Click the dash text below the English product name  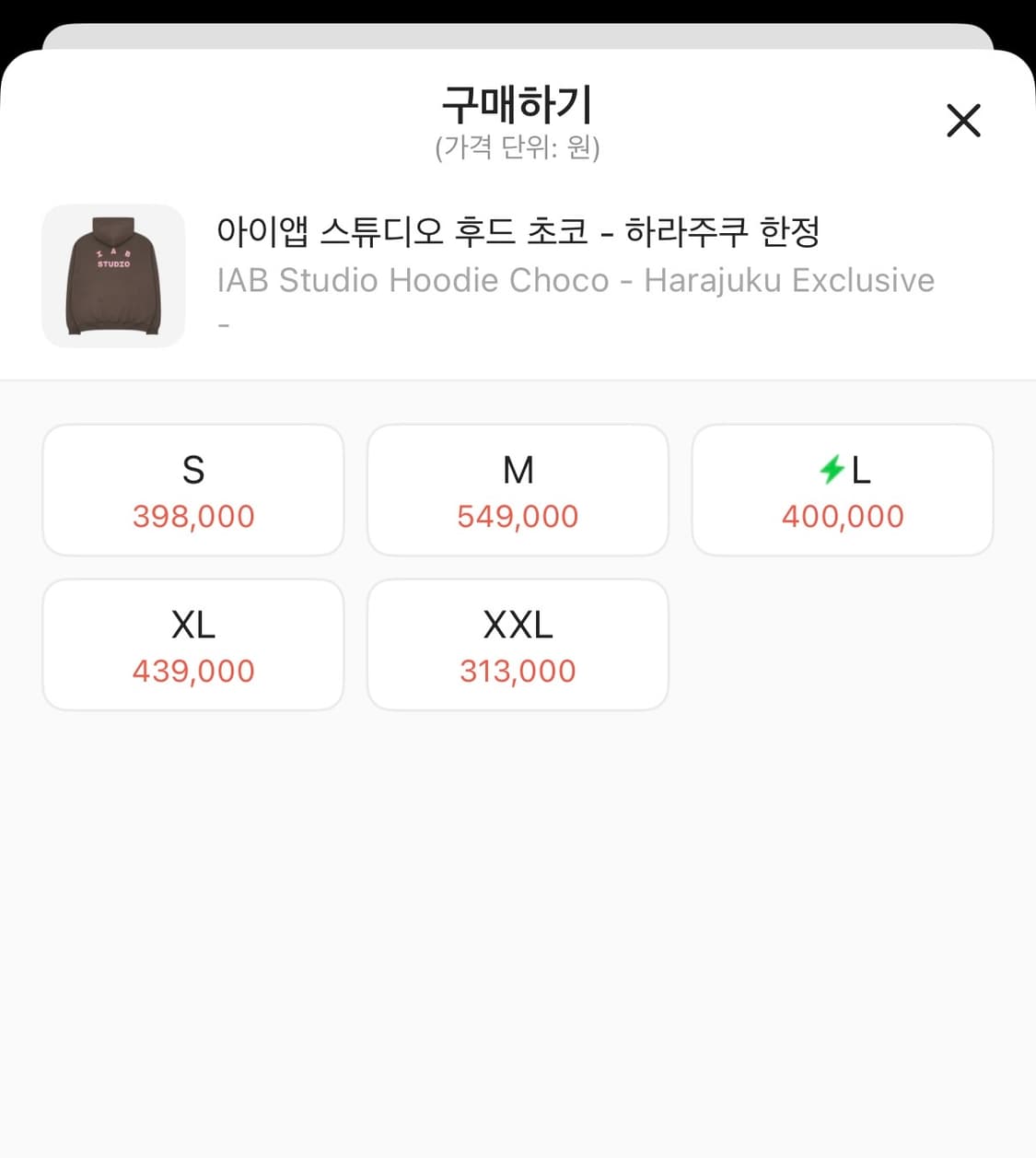[x=222, y=324]
